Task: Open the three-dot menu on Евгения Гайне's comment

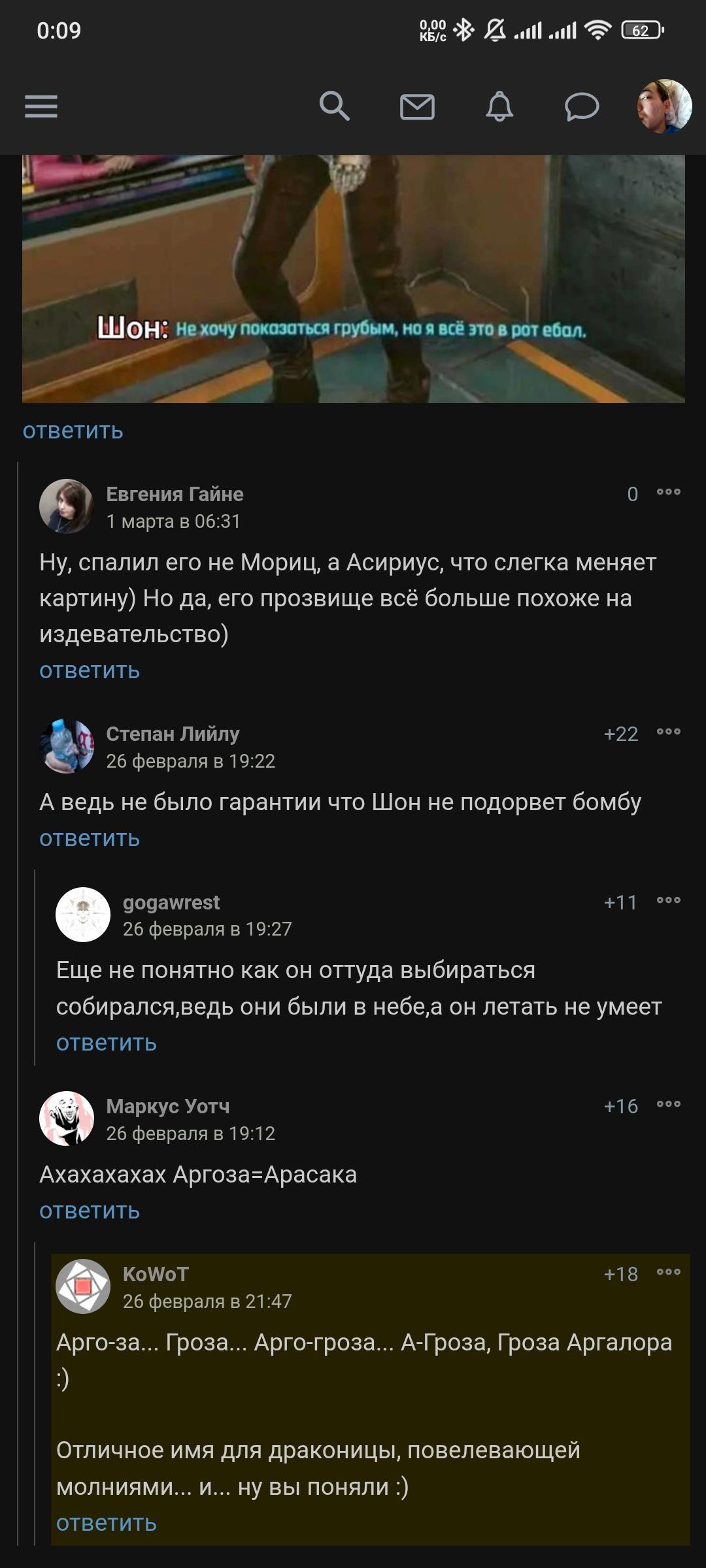Action: tap(668, 493)
